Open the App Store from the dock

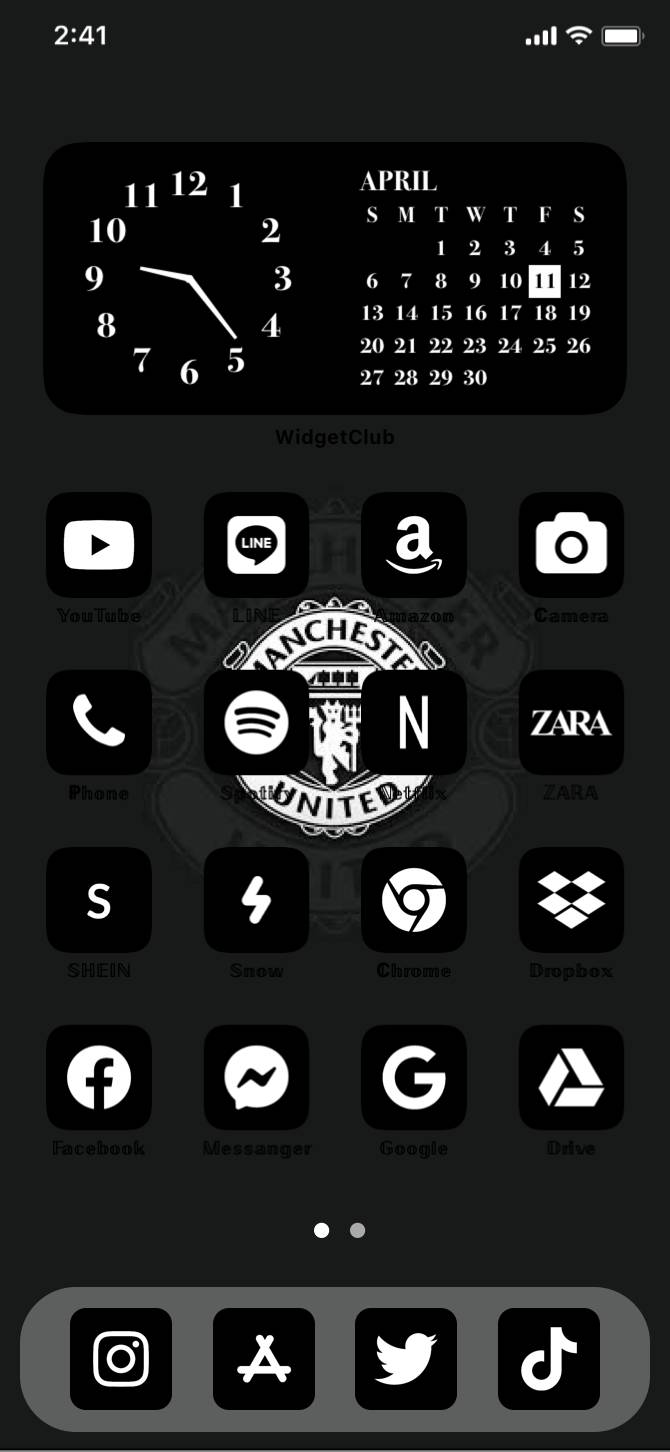tap(264, 1359)
